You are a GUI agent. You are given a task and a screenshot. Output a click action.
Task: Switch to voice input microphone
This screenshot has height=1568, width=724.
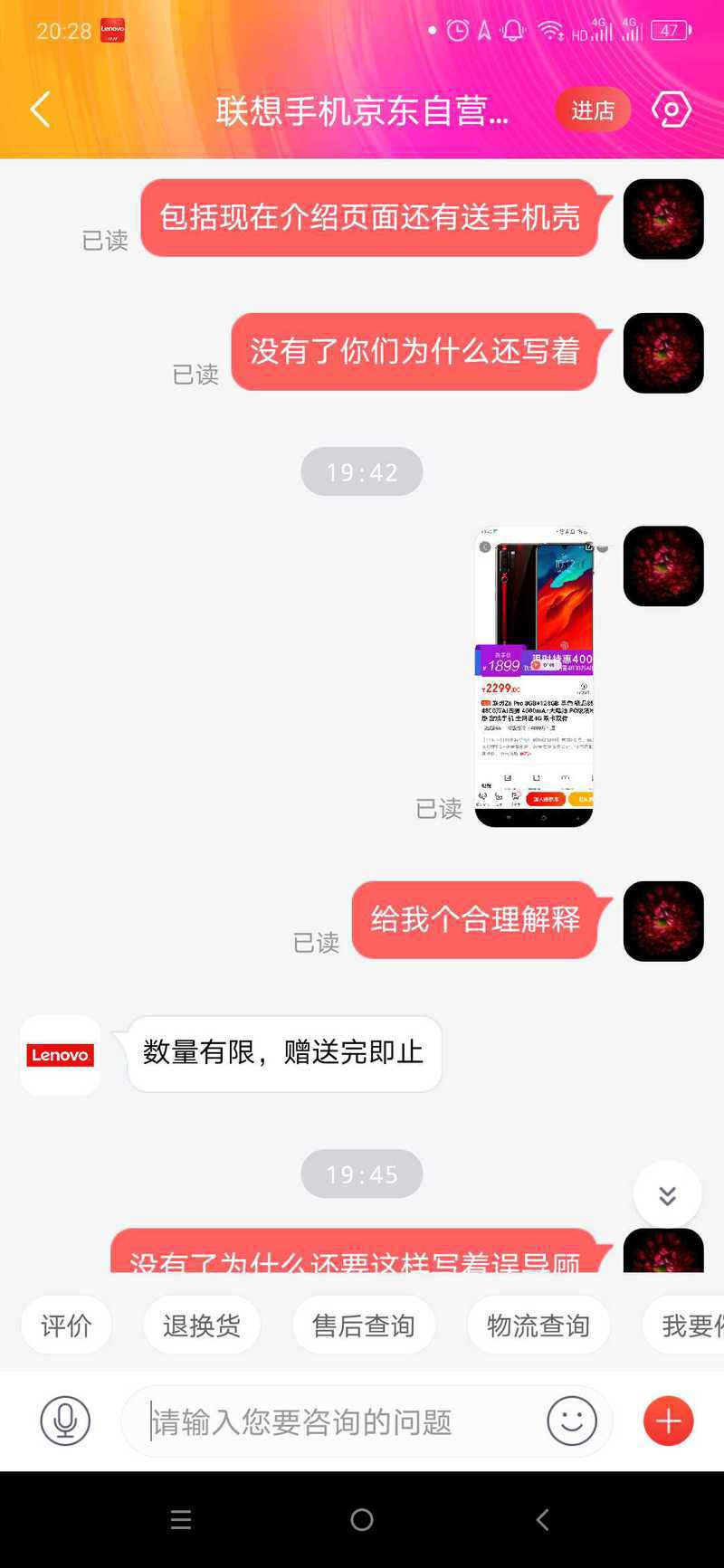[x=65, y=1421]
